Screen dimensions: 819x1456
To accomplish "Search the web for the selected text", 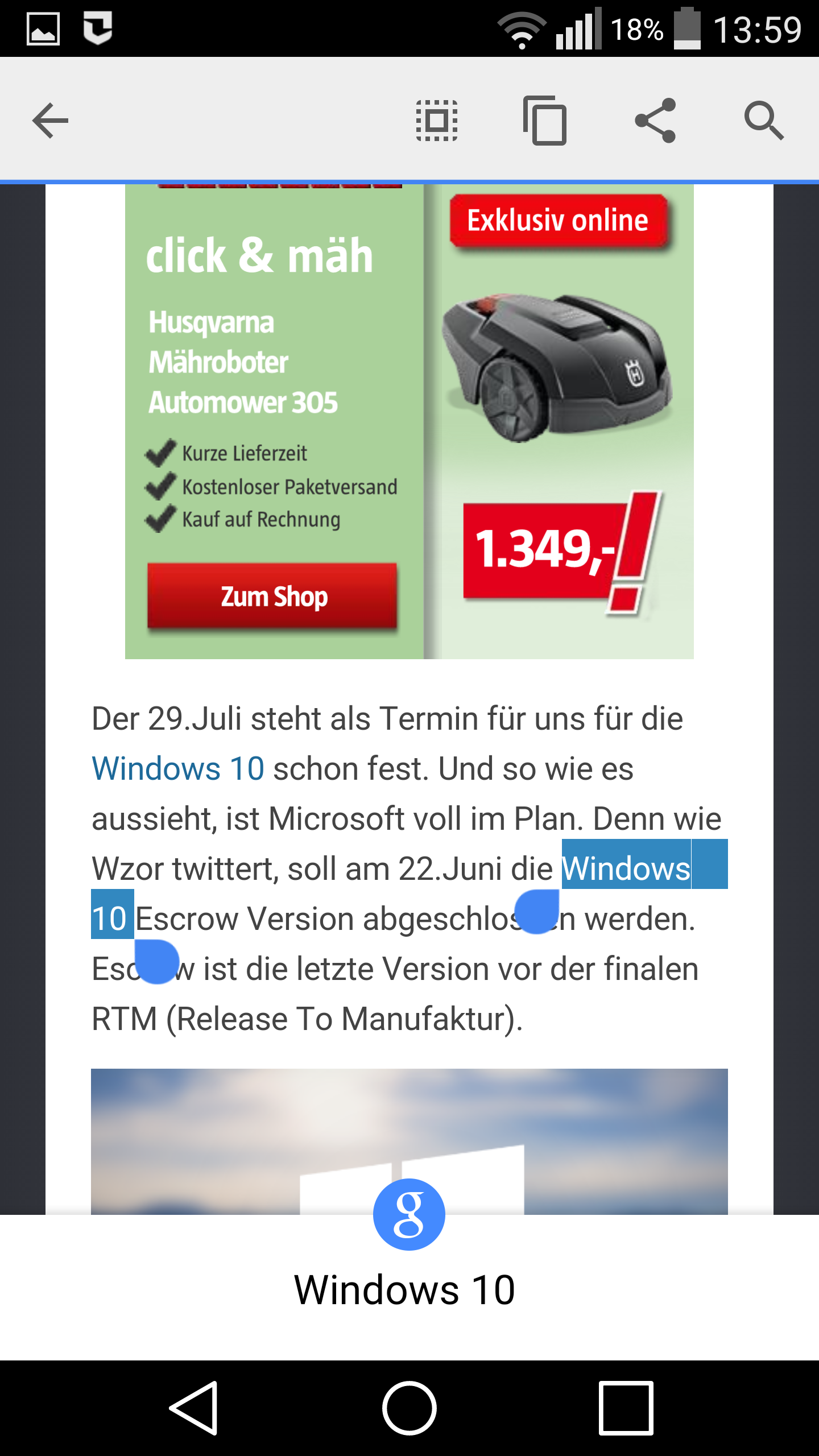I will click(764, 121).
